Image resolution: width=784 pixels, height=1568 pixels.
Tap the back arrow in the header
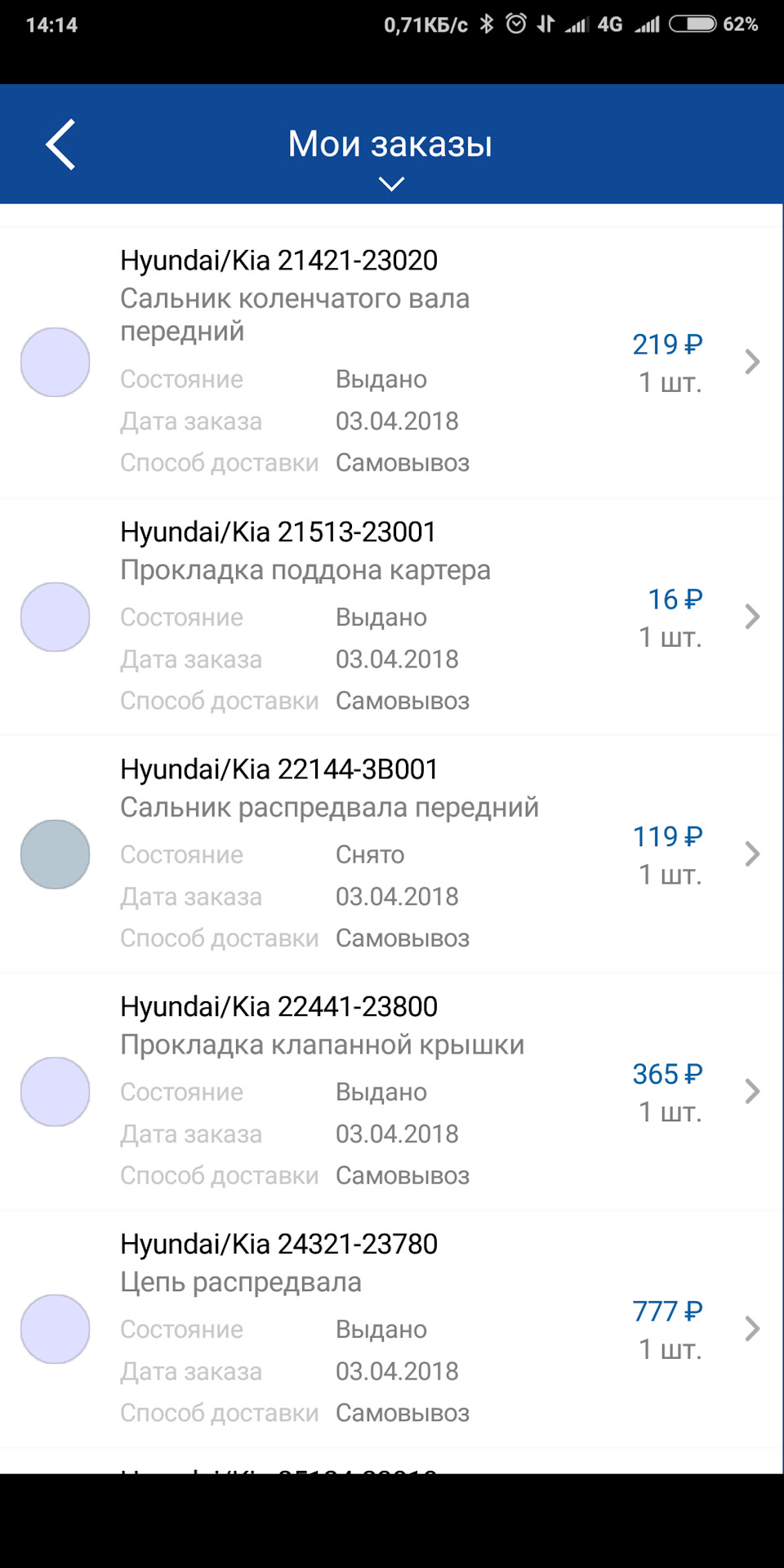(x=61, y=144)
